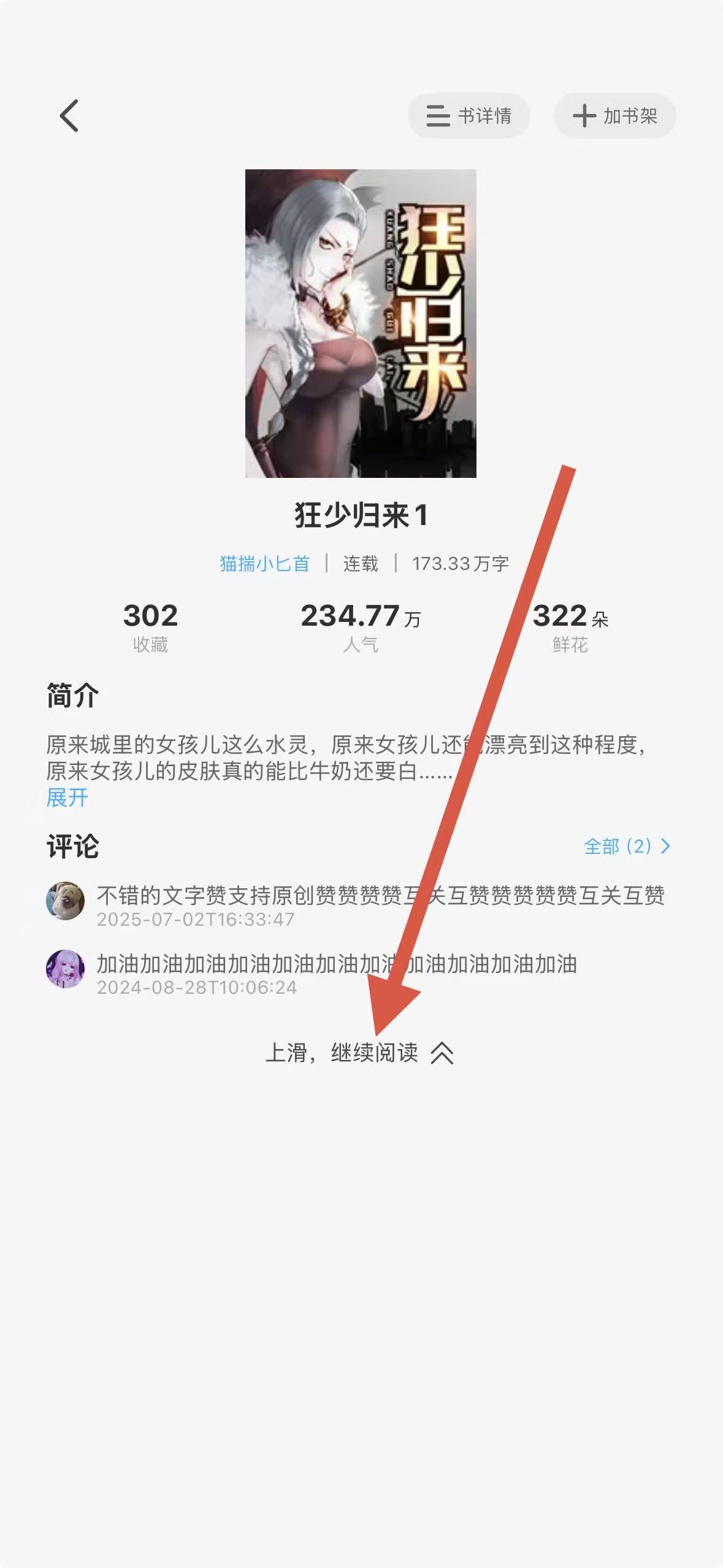Open the 狂少归来 book cover

[361, 323]
